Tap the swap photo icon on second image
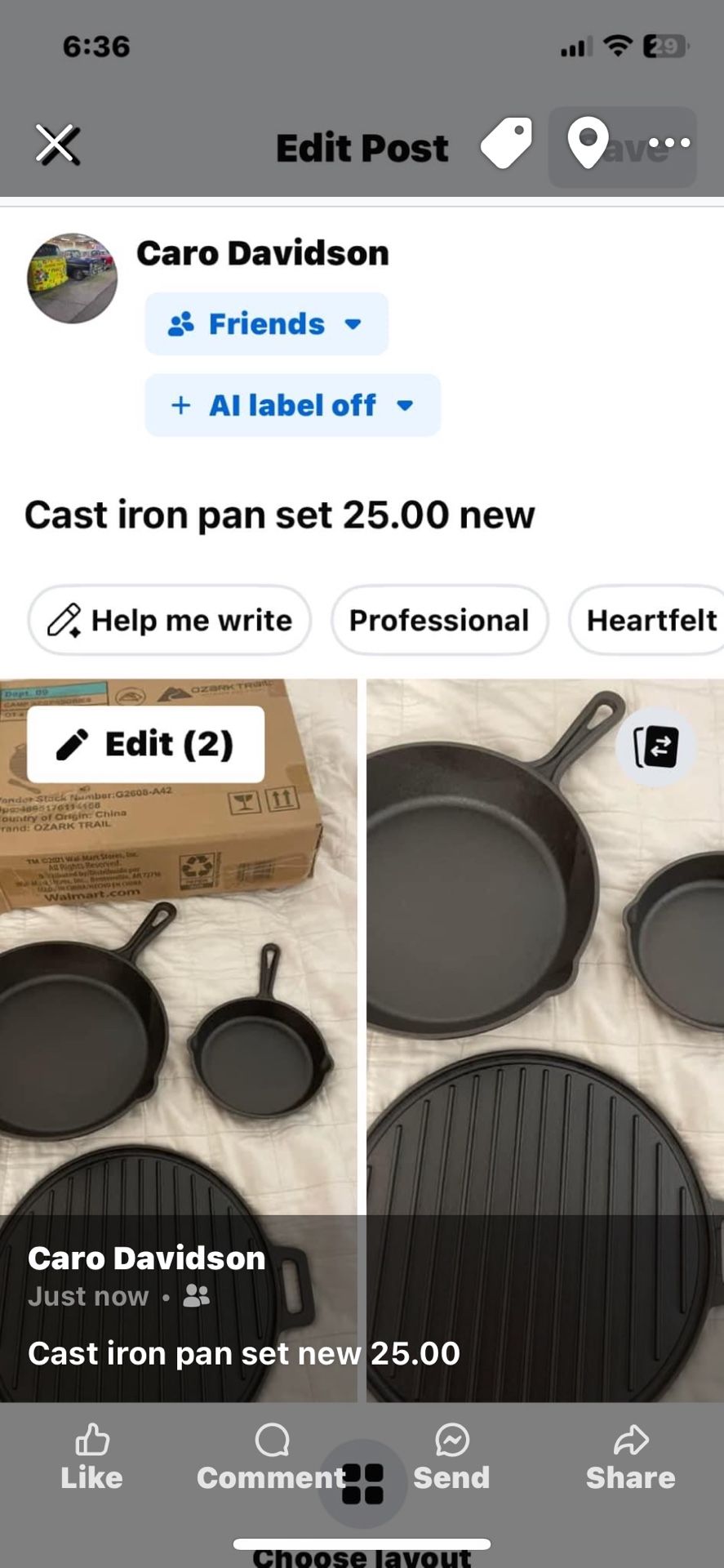The width and height of the screenshot is (724, 1568). (x=655, y=746)
